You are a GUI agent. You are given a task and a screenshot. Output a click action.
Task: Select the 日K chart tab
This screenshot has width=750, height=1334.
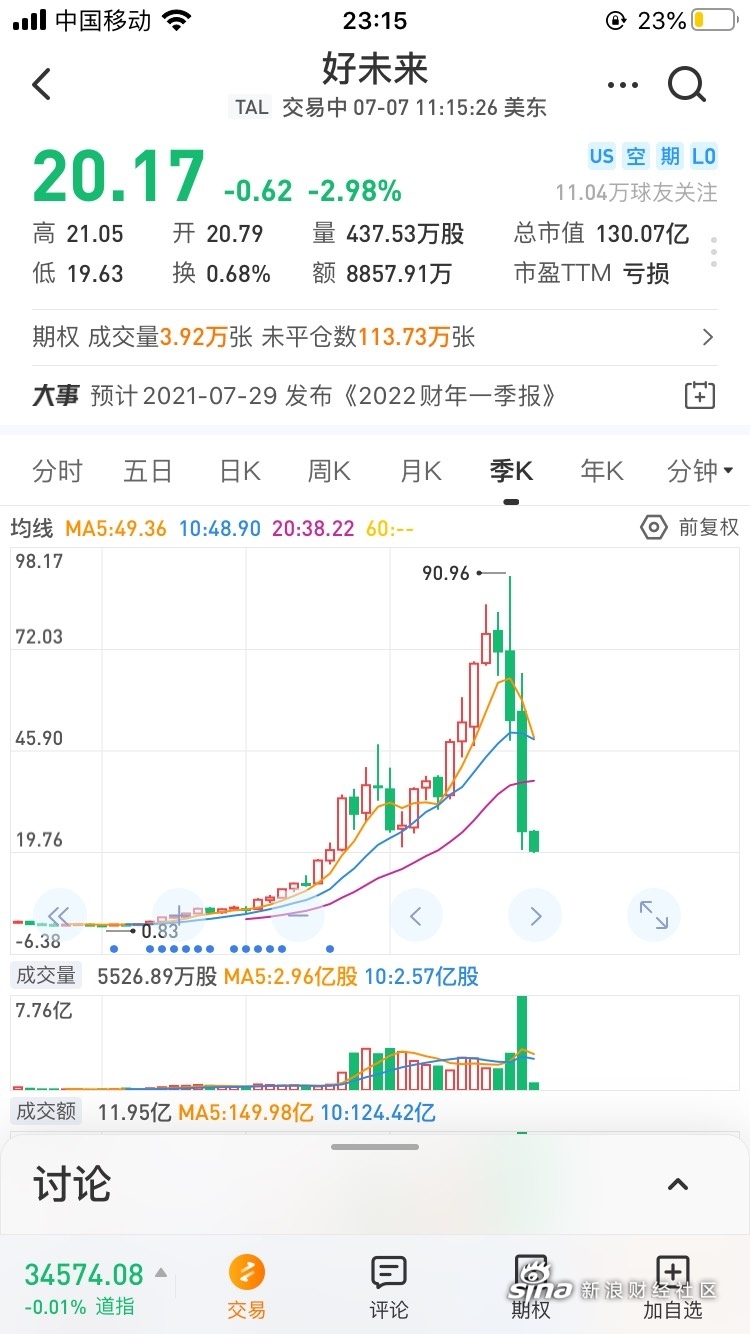click(x=240, y=471)
